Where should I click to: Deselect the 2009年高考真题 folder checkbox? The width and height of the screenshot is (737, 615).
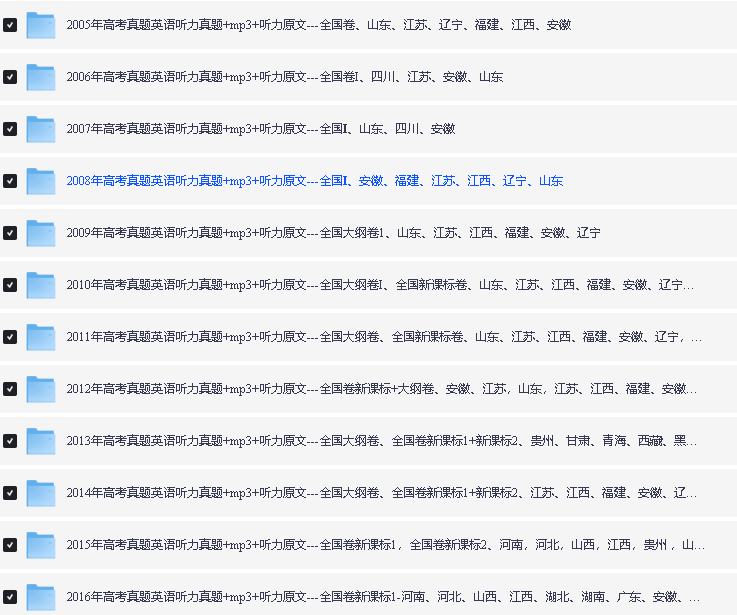point(10,233)
